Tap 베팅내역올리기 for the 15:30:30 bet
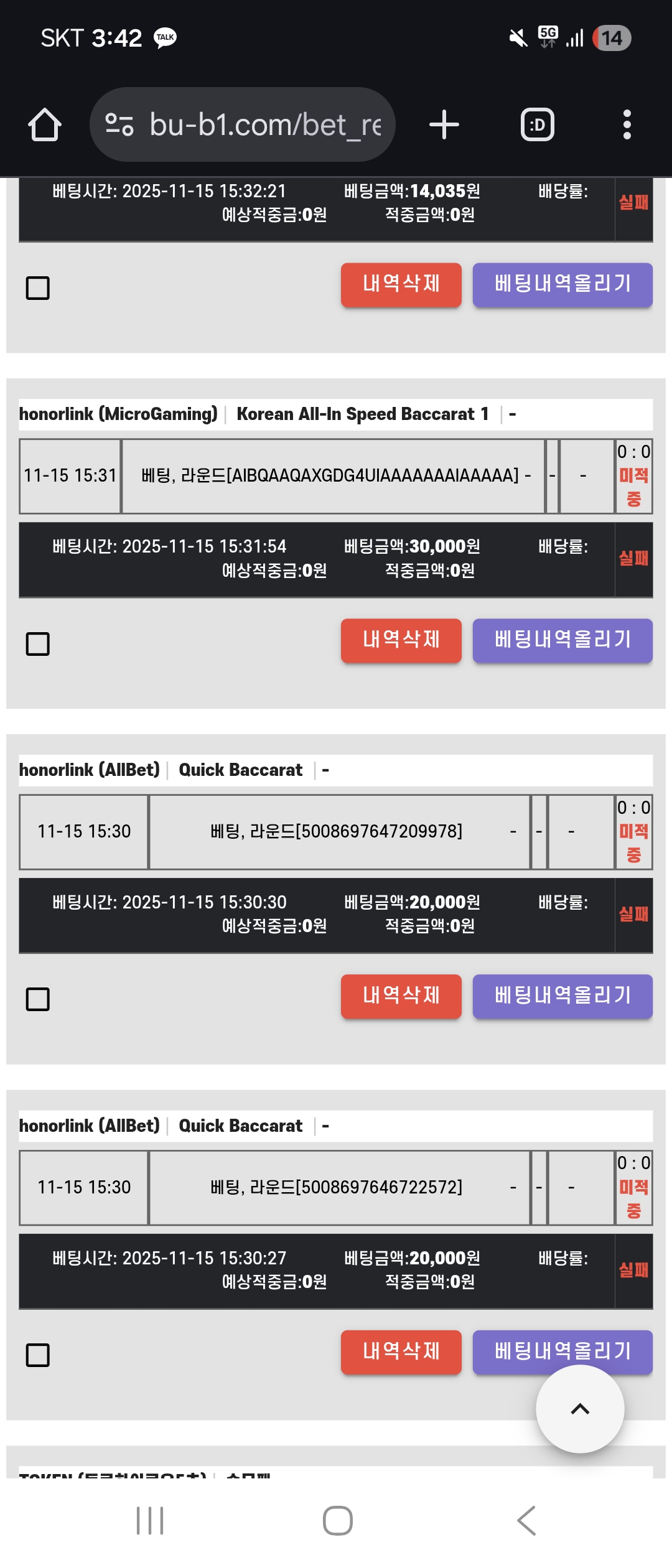Screen dimensions: 672x1568 click(562, 996)
